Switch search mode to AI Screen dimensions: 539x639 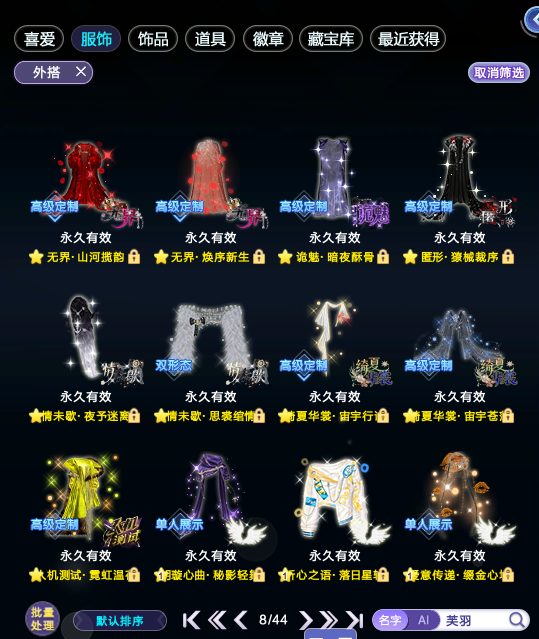423,620
